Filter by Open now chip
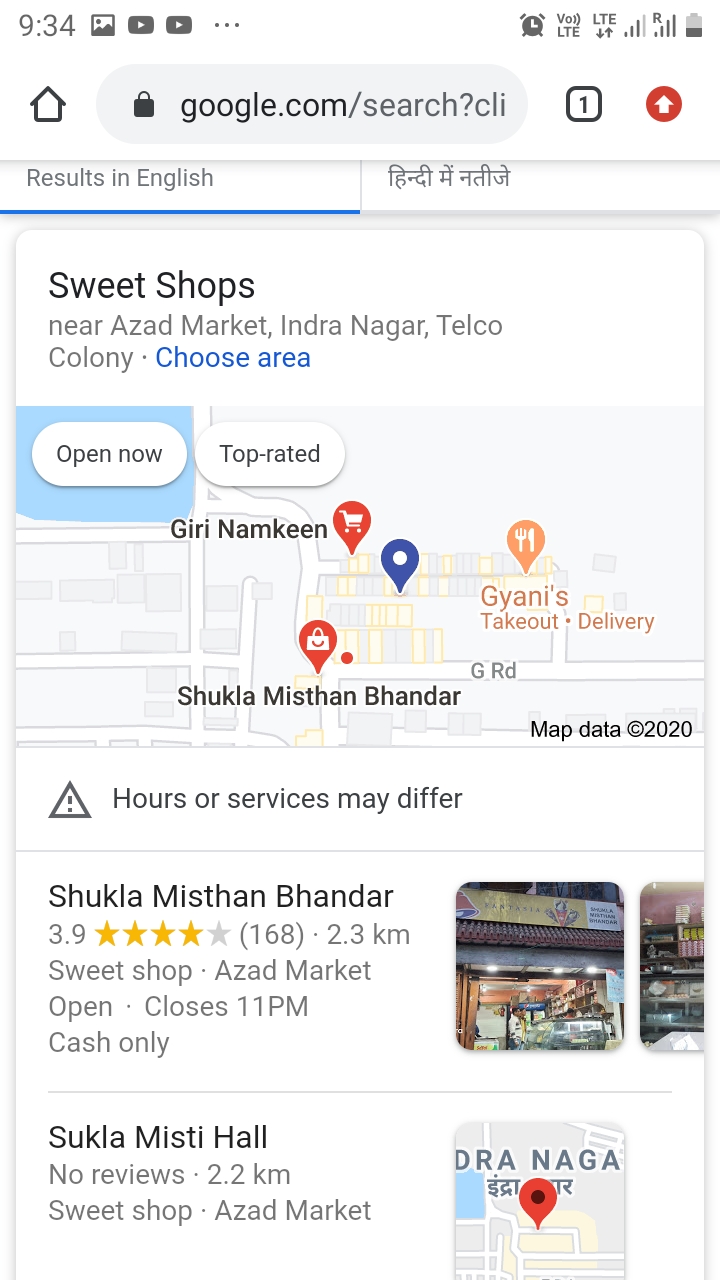Viewport: 720px width, 1280px height. [x=109, y=454]
